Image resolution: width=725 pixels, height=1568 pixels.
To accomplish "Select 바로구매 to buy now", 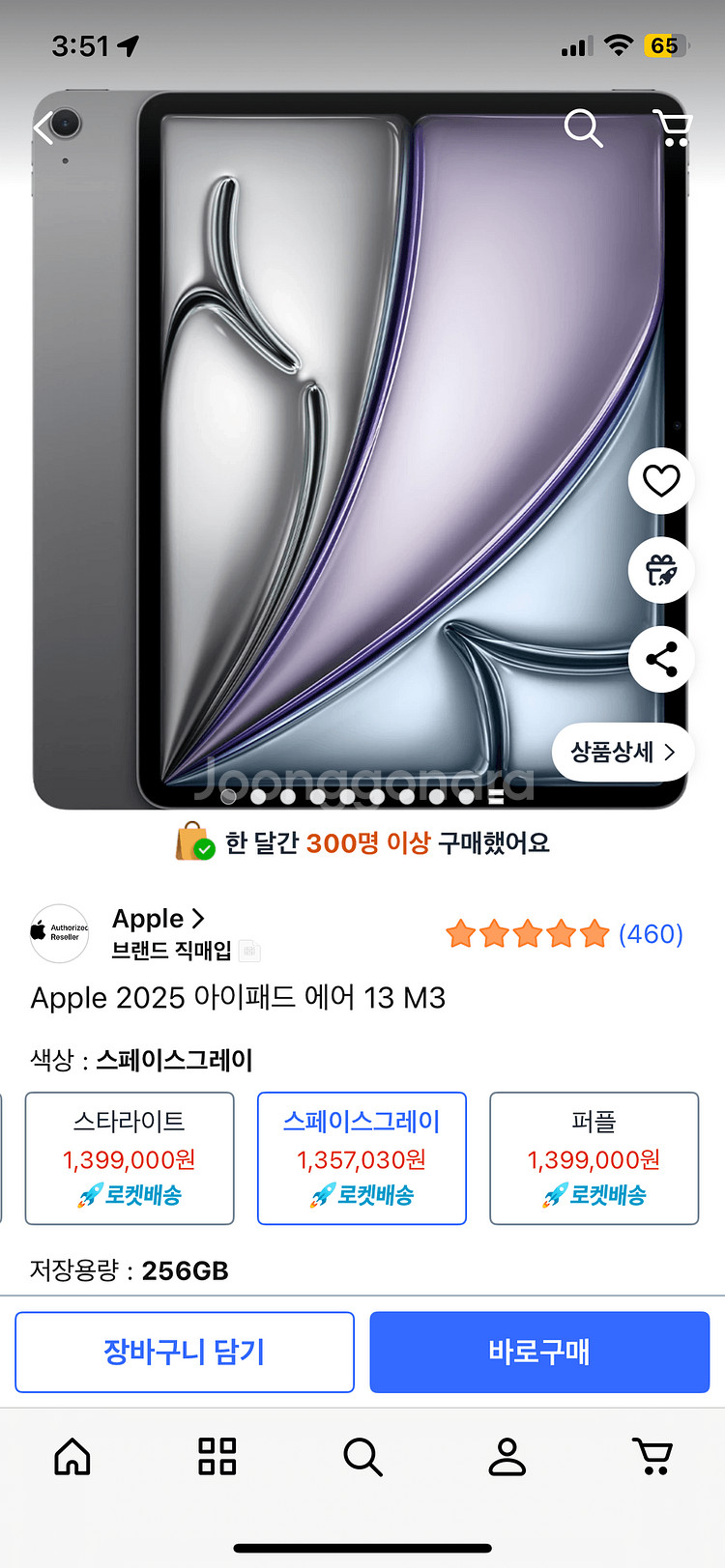I will tap(539, 1352).
